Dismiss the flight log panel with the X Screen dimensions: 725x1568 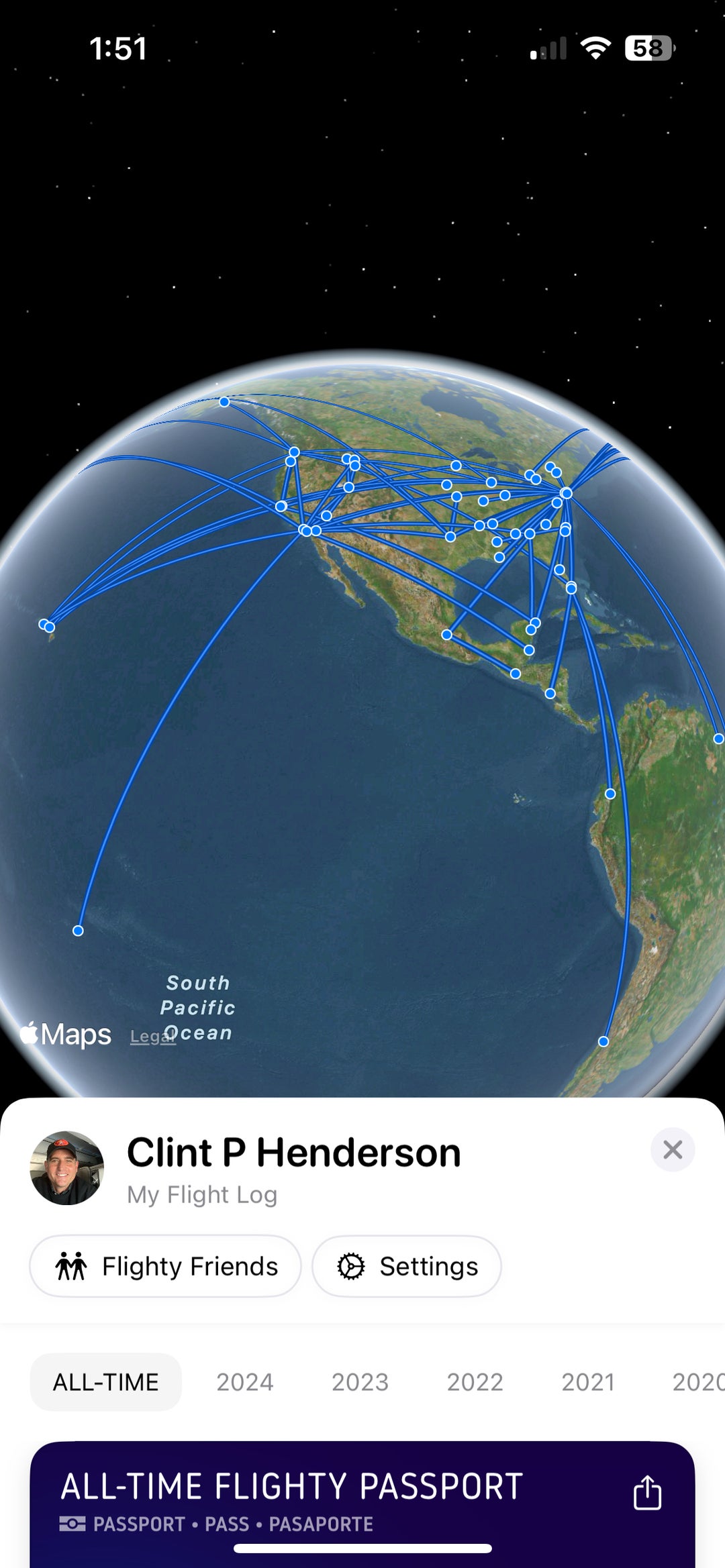673,1149
